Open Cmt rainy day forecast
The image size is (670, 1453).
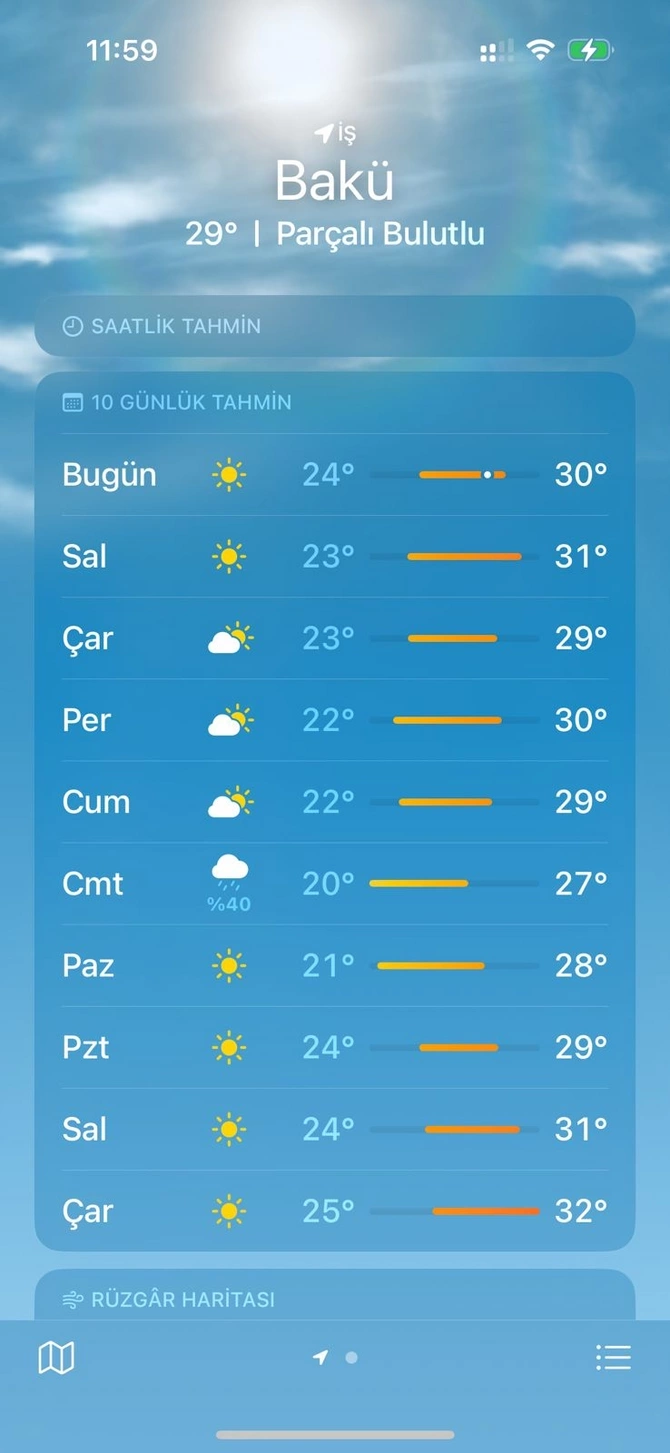pyautogui.click(x=334, y=884)
